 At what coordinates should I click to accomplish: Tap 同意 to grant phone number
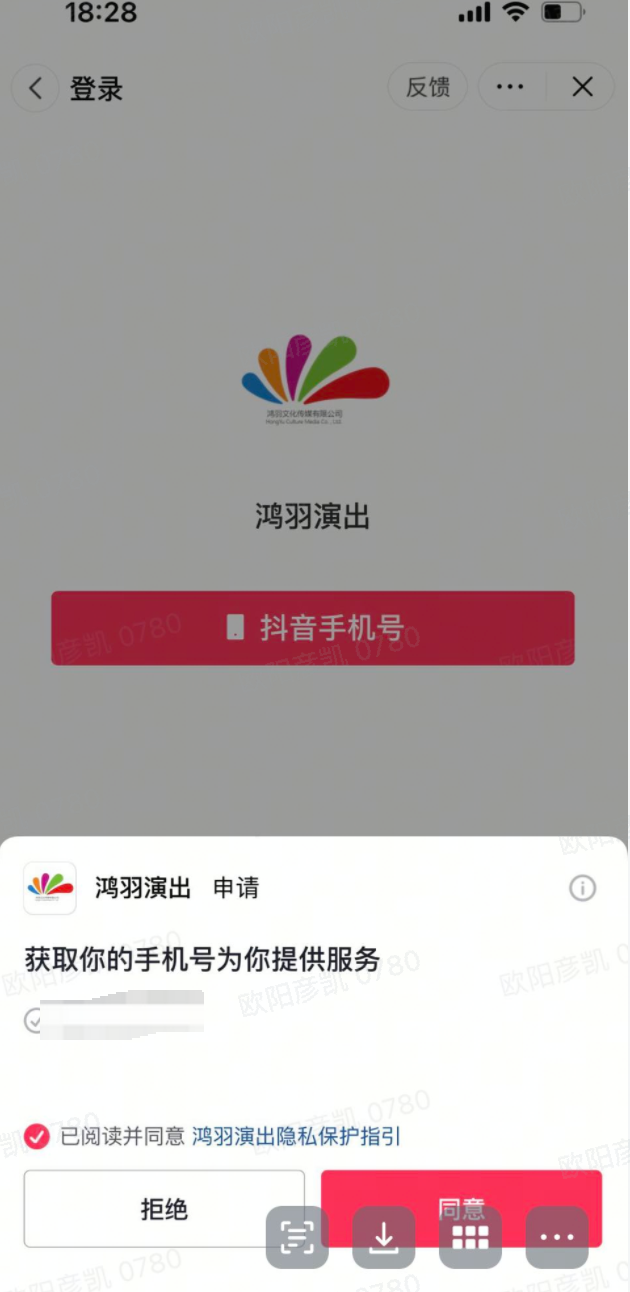pos(461,1209)
